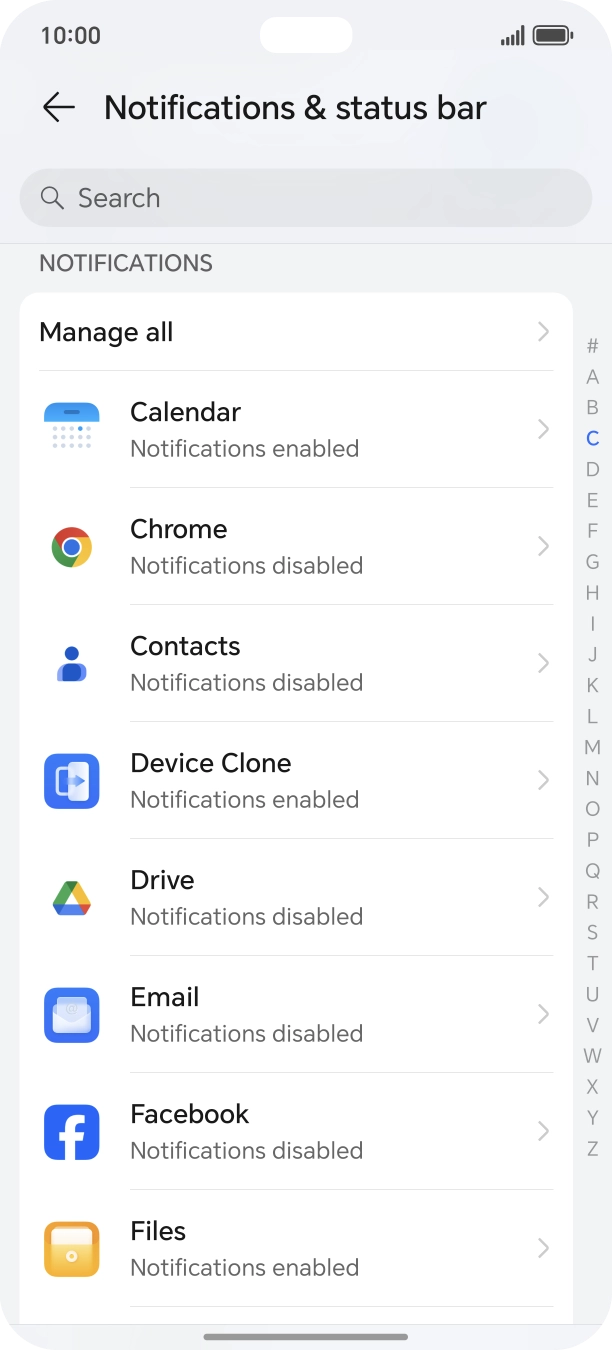The width and height of the screenshot is (612, 1350).
Task: Jump to letter S in index
Action: point(592,932)
